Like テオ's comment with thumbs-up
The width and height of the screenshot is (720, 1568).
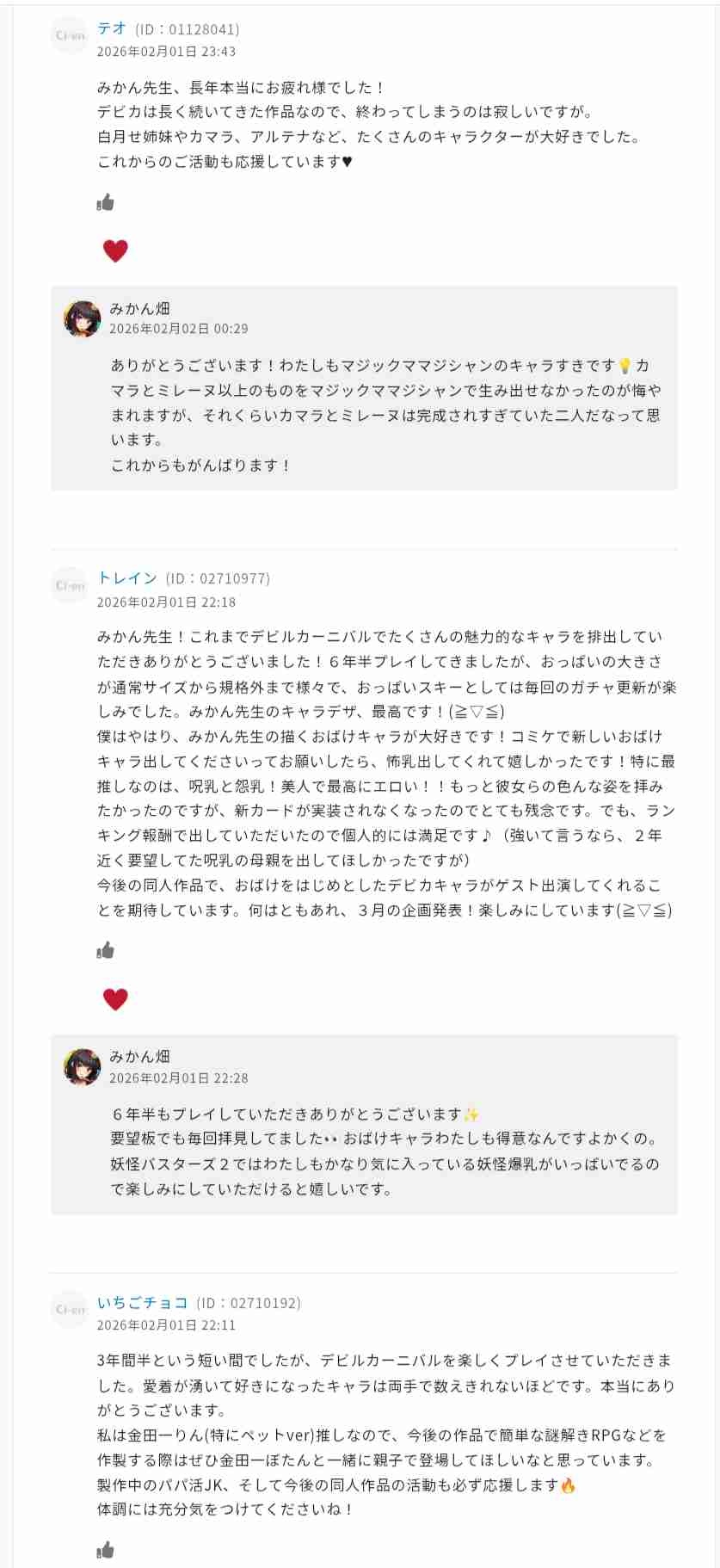pos(106,202)
